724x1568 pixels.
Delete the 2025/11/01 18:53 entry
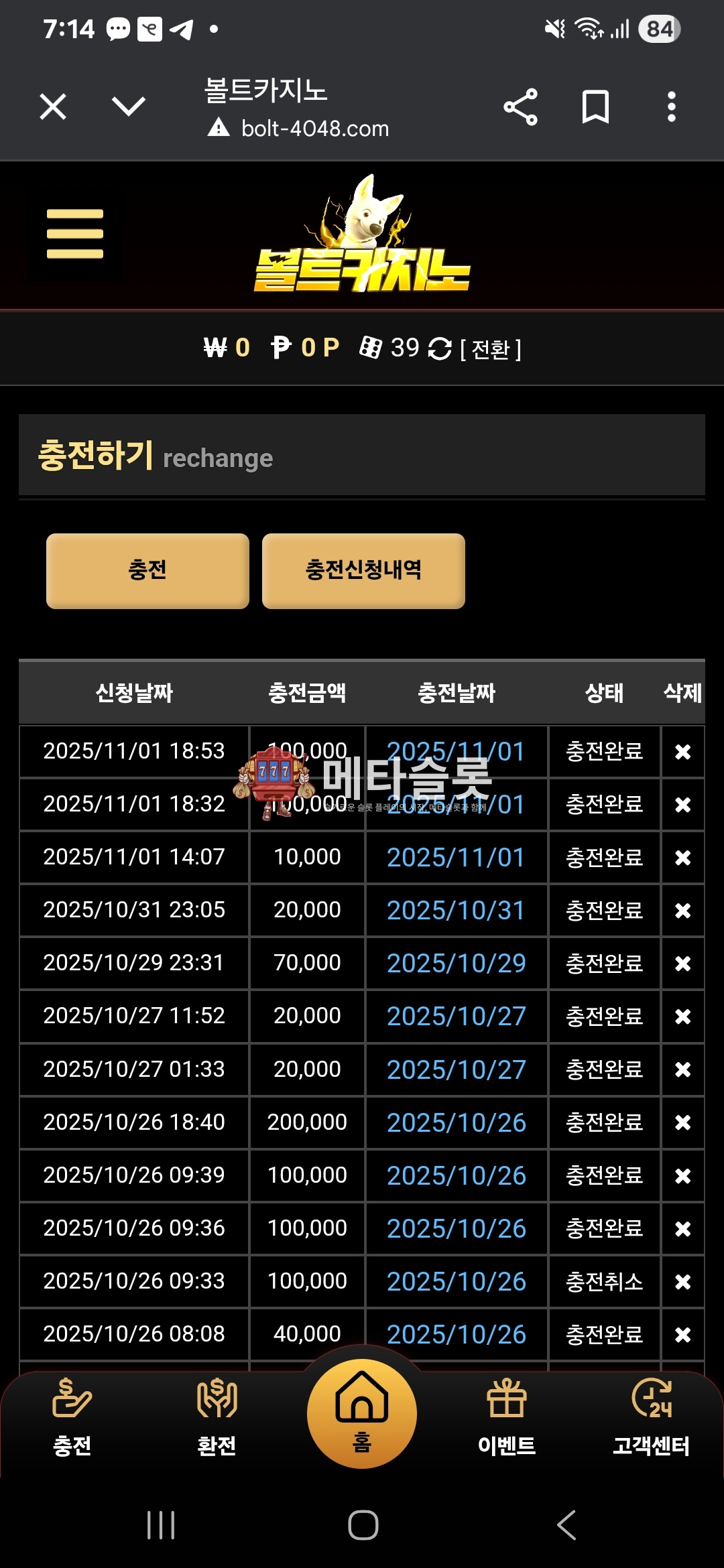click(682, 752)
